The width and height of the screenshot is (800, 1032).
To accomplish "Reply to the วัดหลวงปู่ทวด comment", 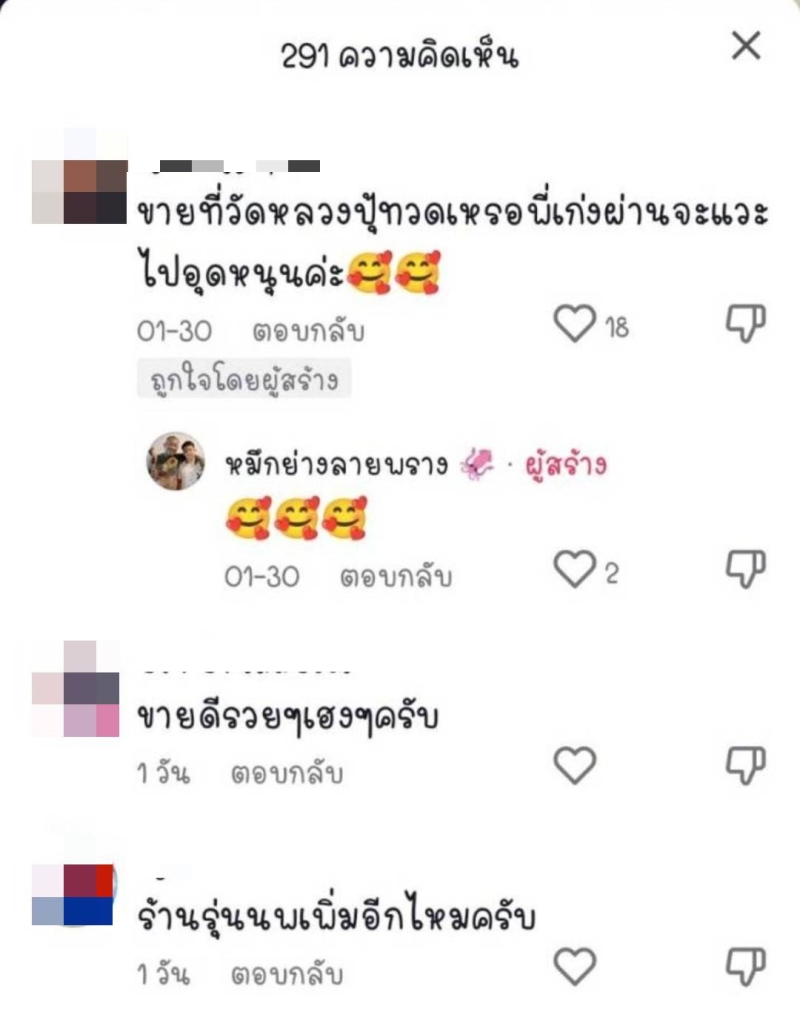I will click(x=307, y=332).
